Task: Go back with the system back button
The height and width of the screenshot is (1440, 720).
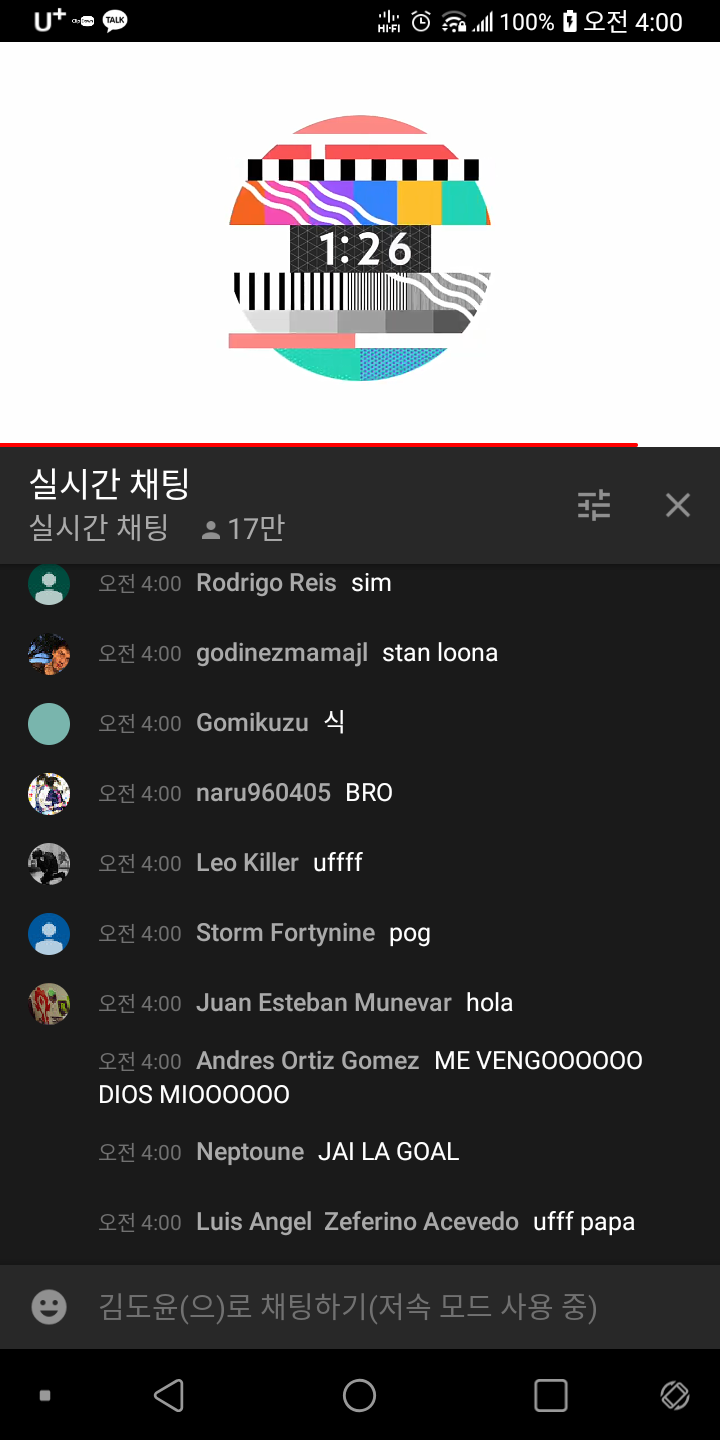Action: tap(168, 1395)
